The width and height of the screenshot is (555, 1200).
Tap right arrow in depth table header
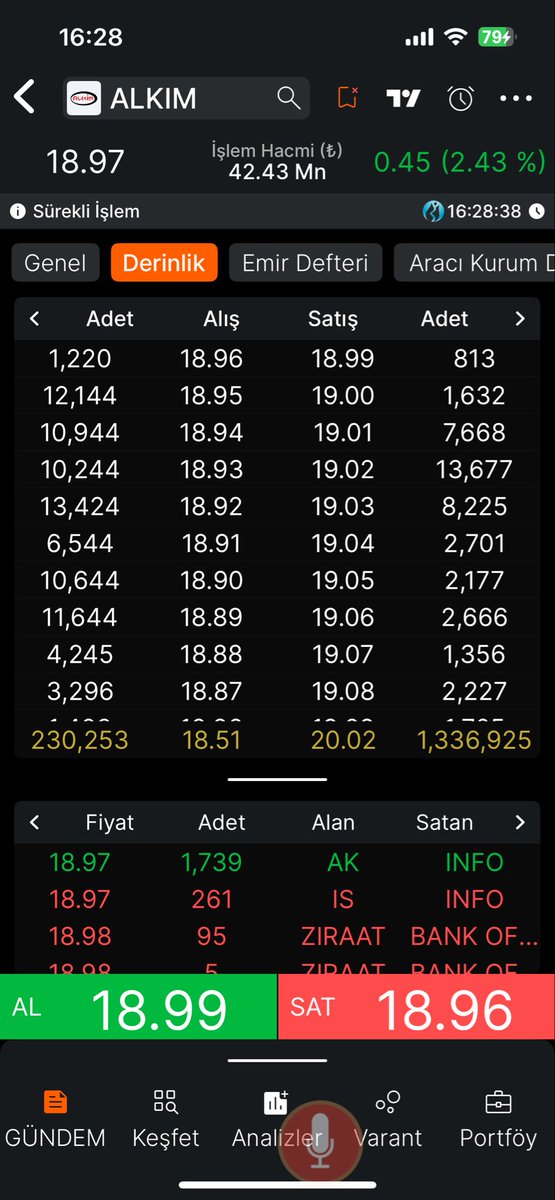tap(519, 319)
